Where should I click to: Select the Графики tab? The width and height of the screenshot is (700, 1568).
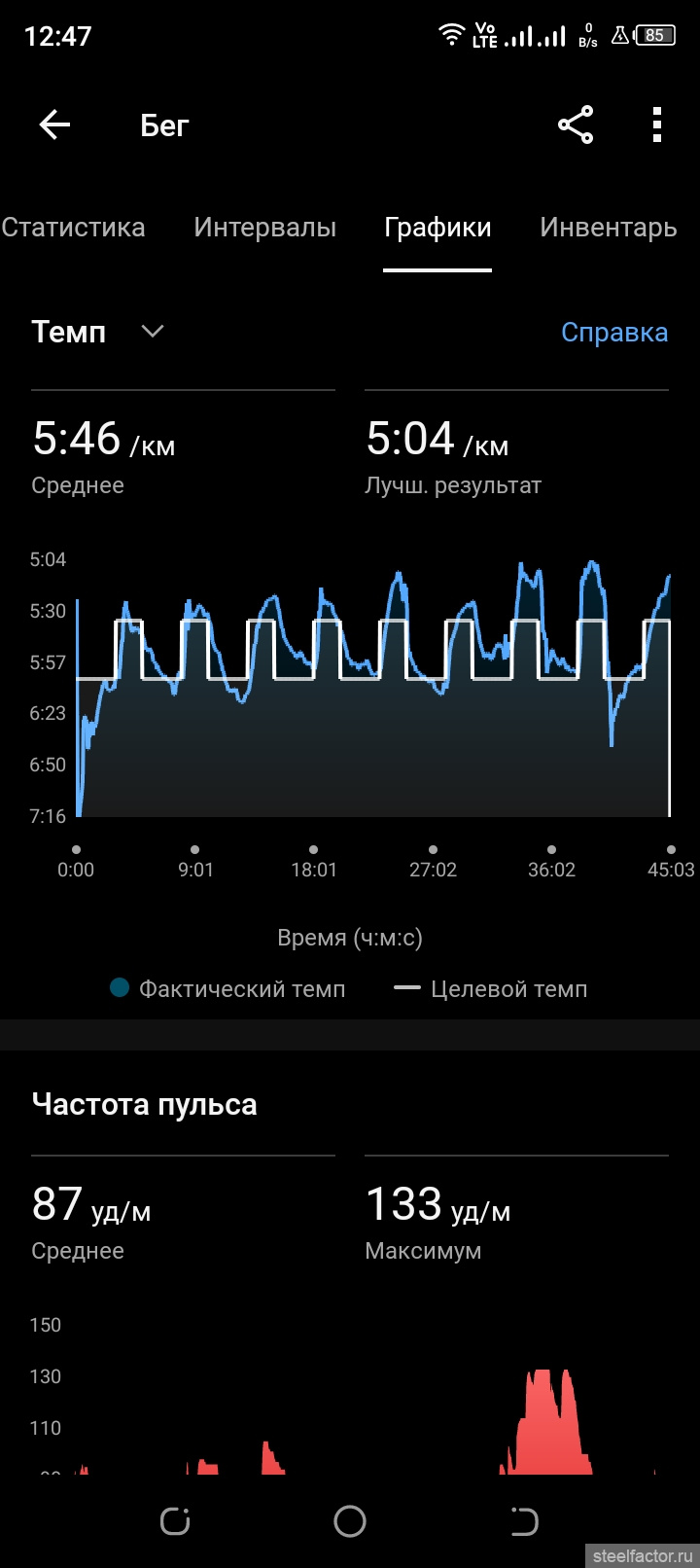pyautogui.click(x=437, y=228)
